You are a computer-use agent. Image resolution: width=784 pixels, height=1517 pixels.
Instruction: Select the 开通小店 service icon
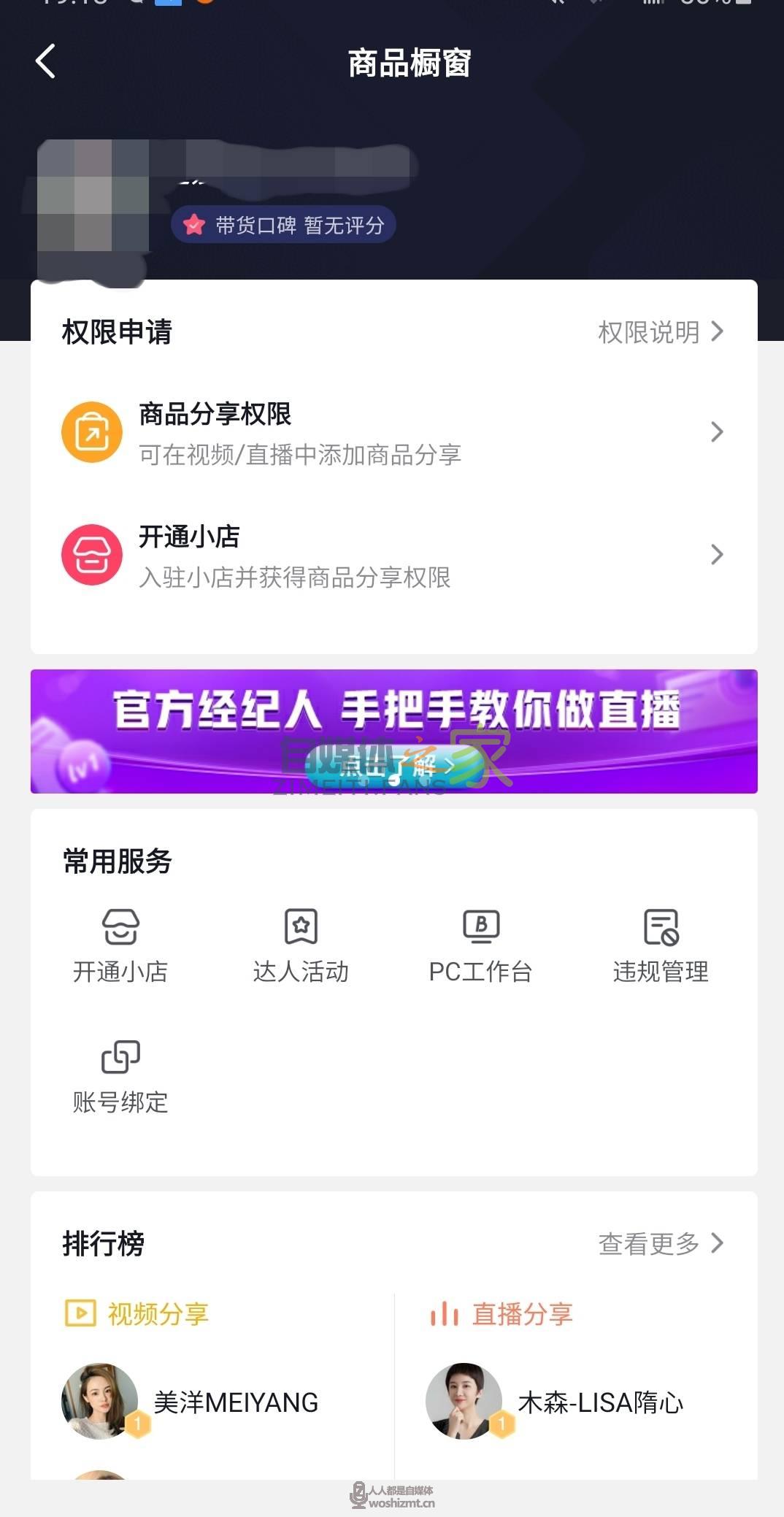coord(120,928)
